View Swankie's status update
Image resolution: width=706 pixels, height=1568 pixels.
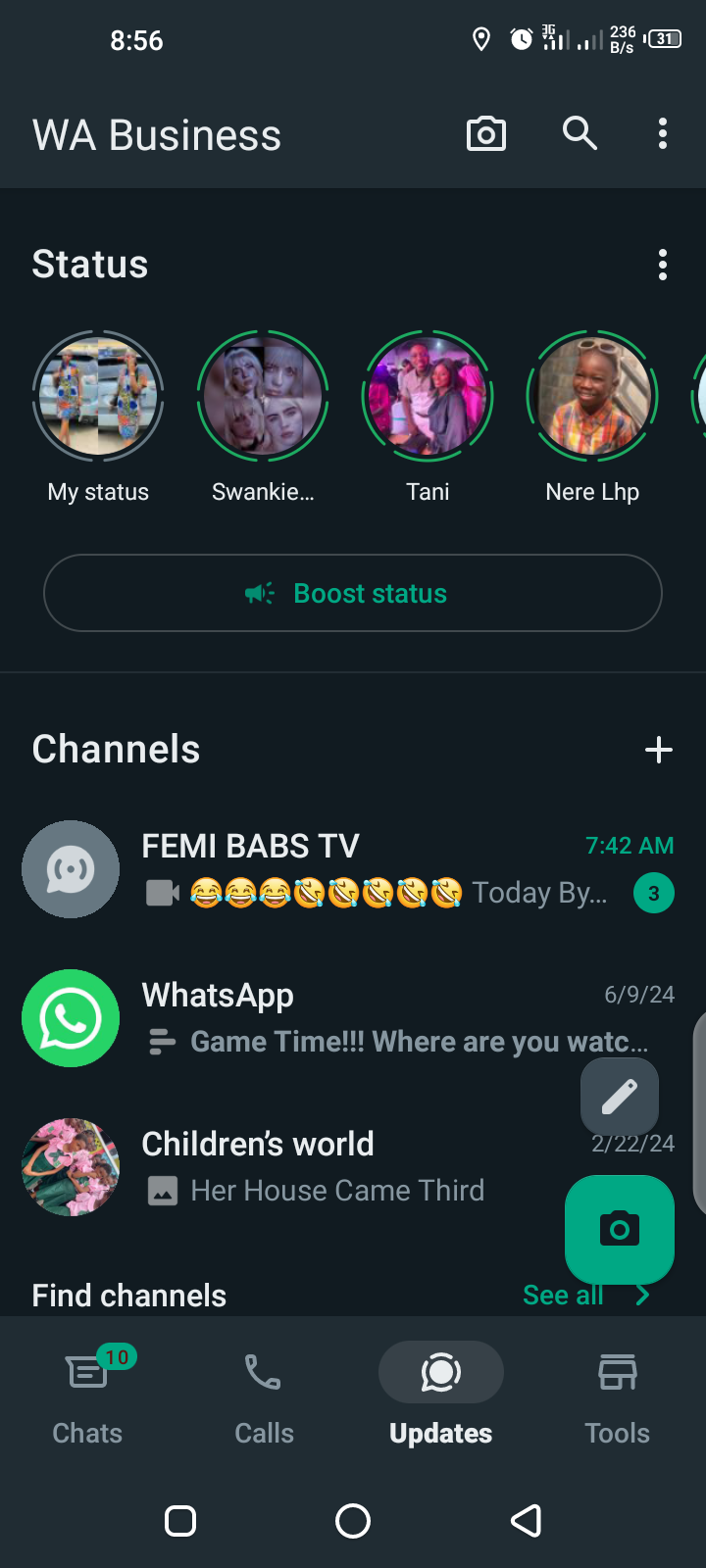coord(263,397)
